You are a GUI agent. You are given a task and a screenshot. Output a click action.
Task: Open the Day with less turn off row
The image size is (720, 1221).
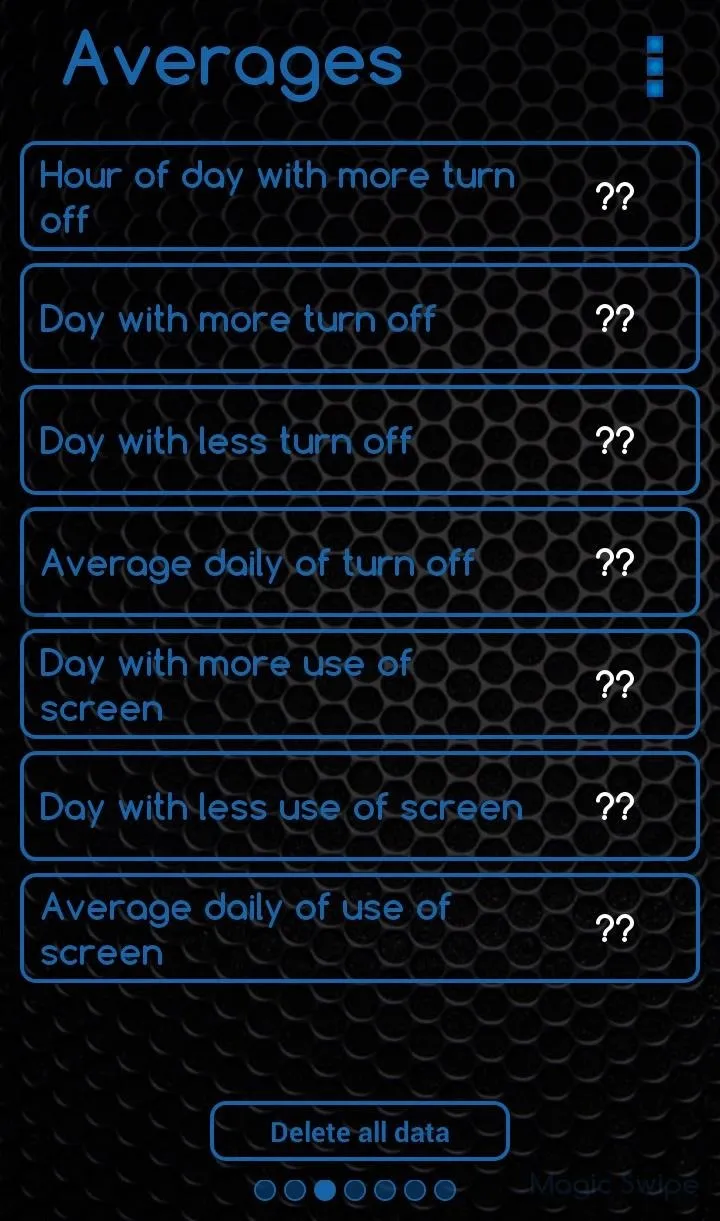[360, 440]
